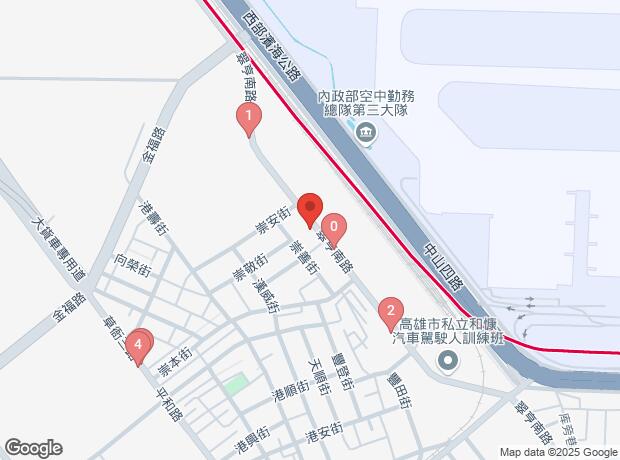Choose map marker numbered 4
Viewport: 620px width, 460px height.
tap(141, 345)
